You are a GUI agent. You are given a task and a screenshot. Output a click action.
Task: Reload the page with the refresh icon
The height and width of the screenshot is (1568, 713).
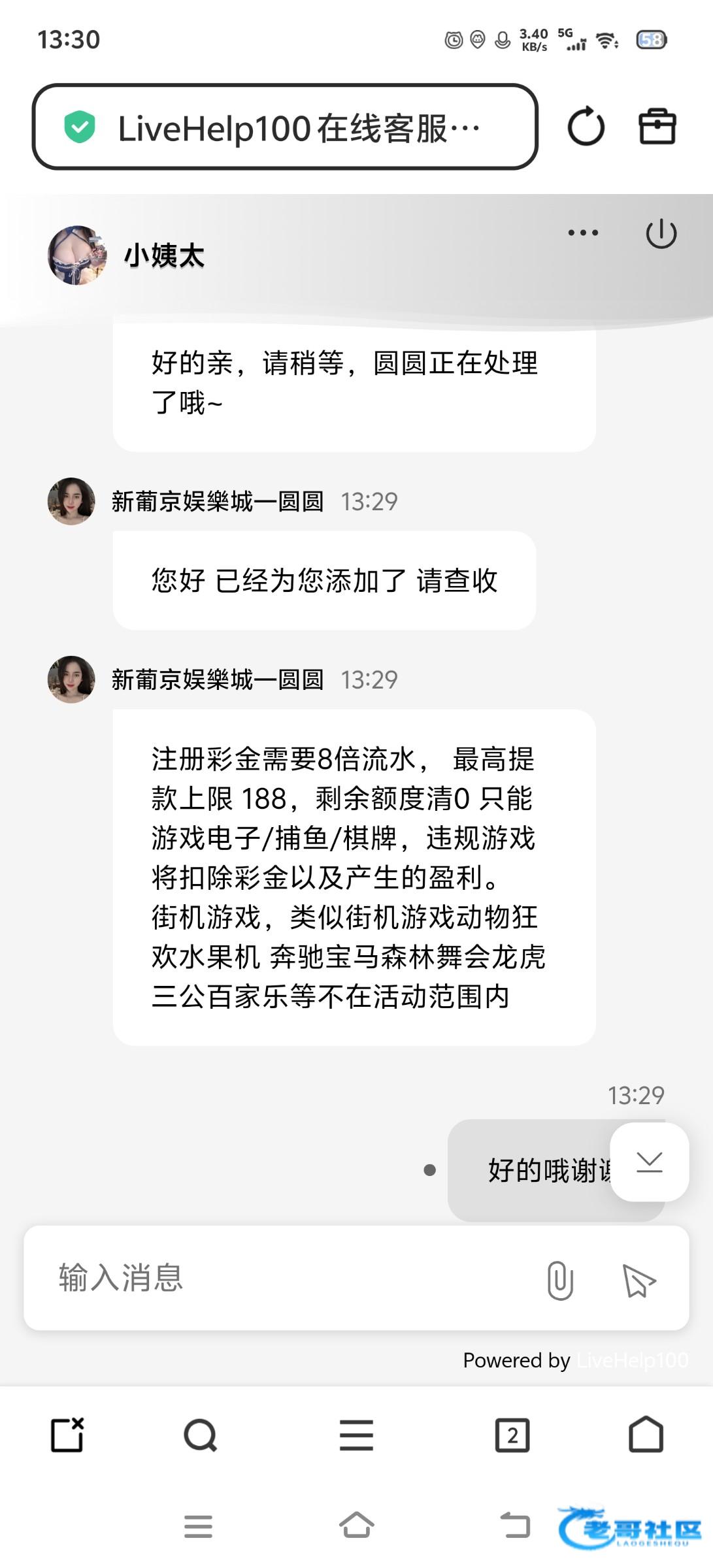[586, 127]
